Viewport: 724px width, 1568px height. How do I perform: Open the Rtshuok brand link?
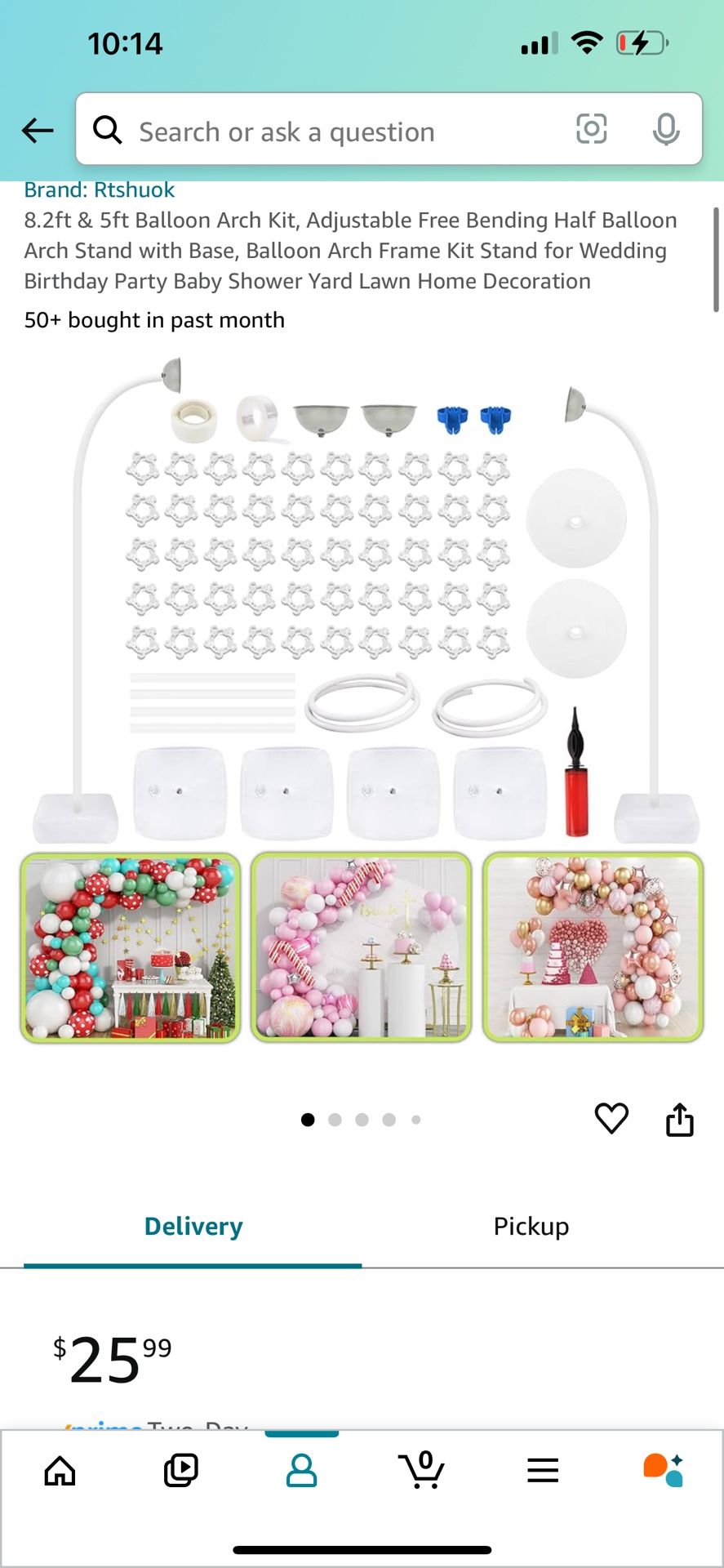tap(100, 189)
